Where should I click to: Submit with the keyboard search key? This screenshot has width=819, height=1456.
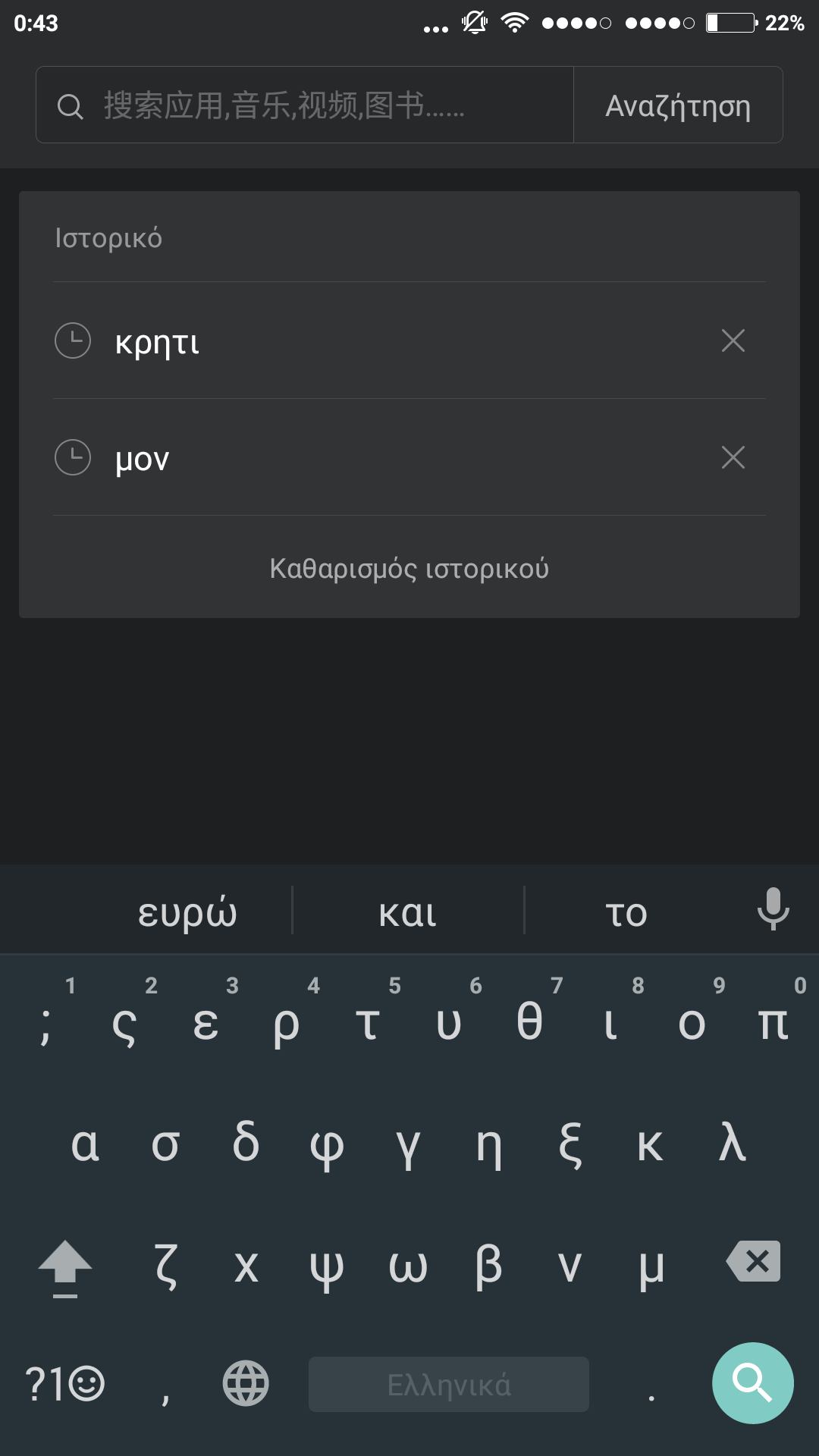click(x=752, y=1383)
